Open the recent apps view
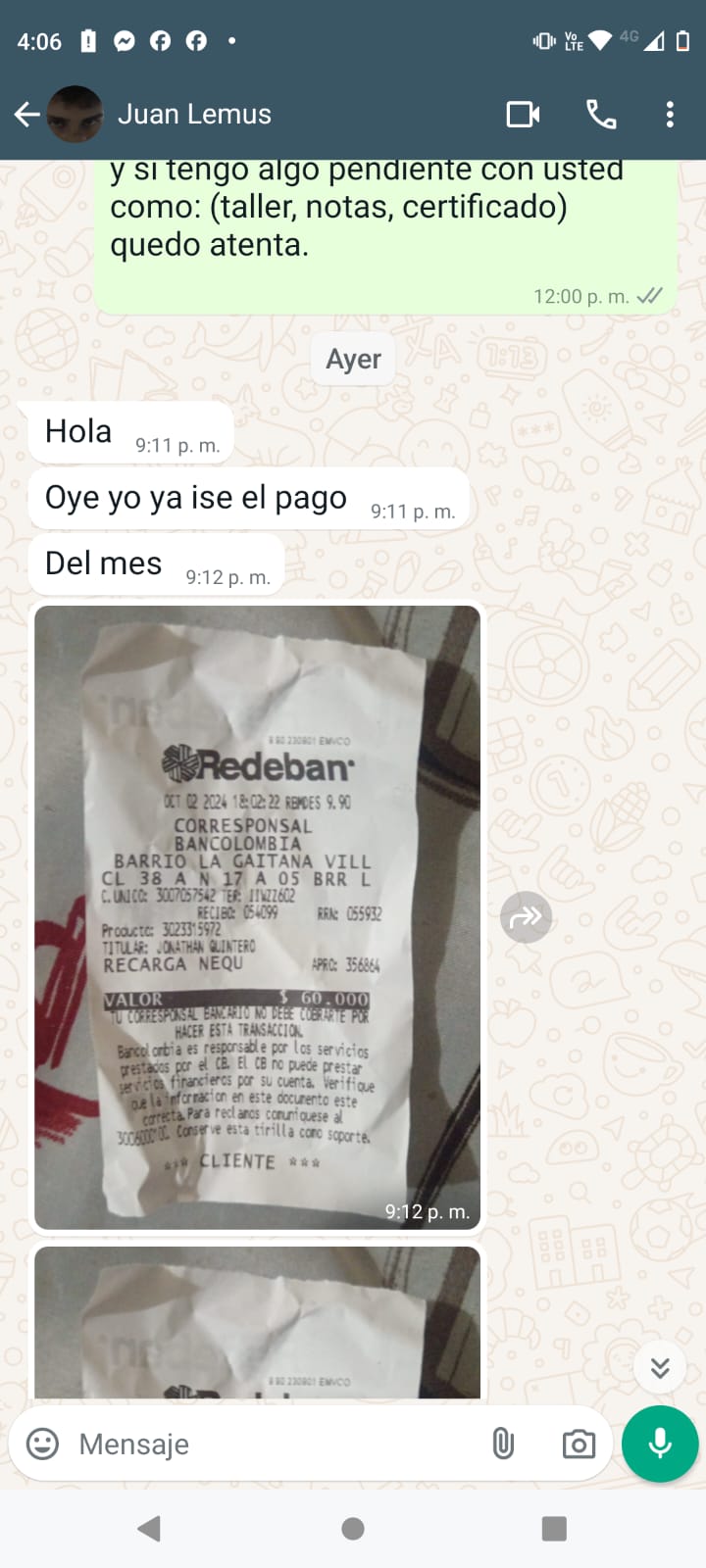The height and width of the screenshot is (1568, 706). pyautogui.click(x=554, y=1529)
